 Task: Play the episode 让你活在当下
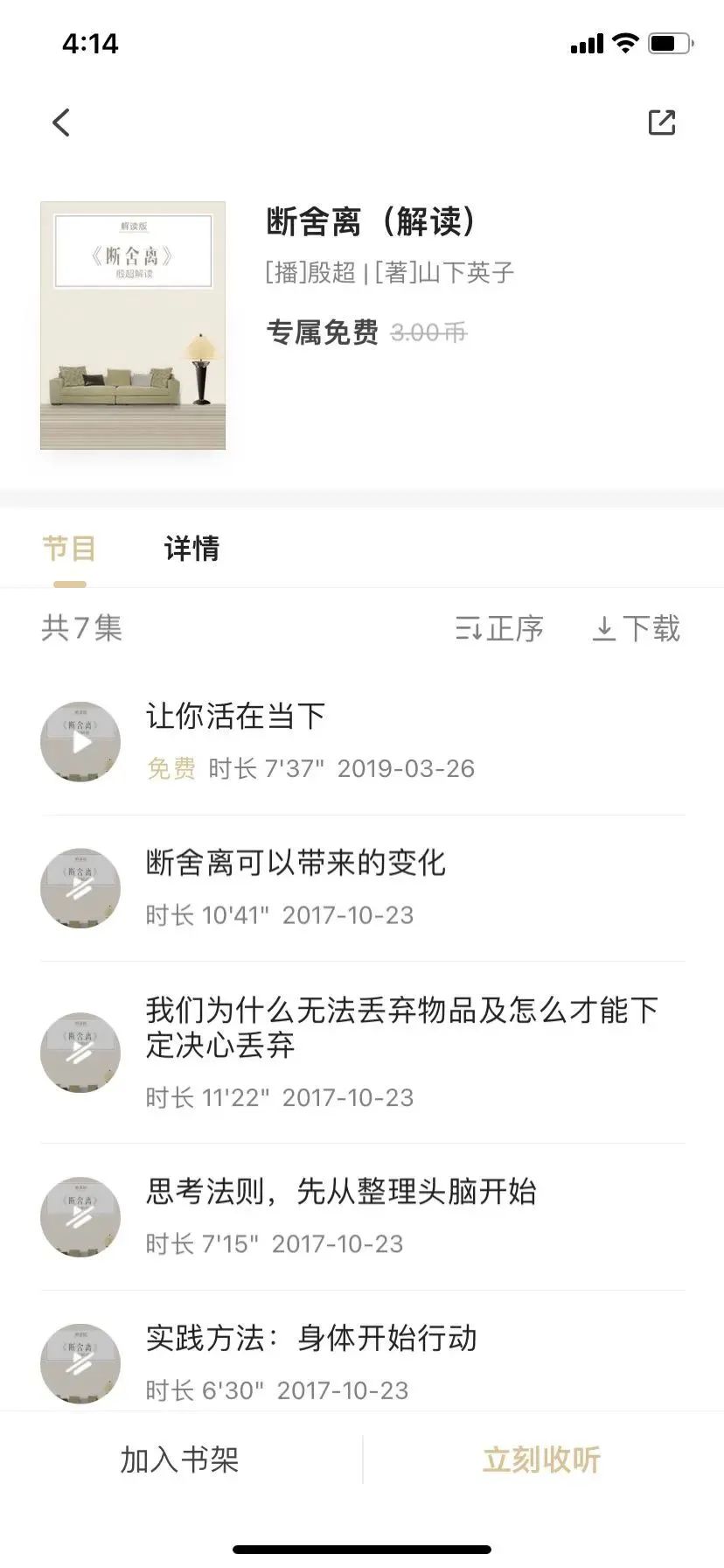pyautogui.click(x=80, y=742)
